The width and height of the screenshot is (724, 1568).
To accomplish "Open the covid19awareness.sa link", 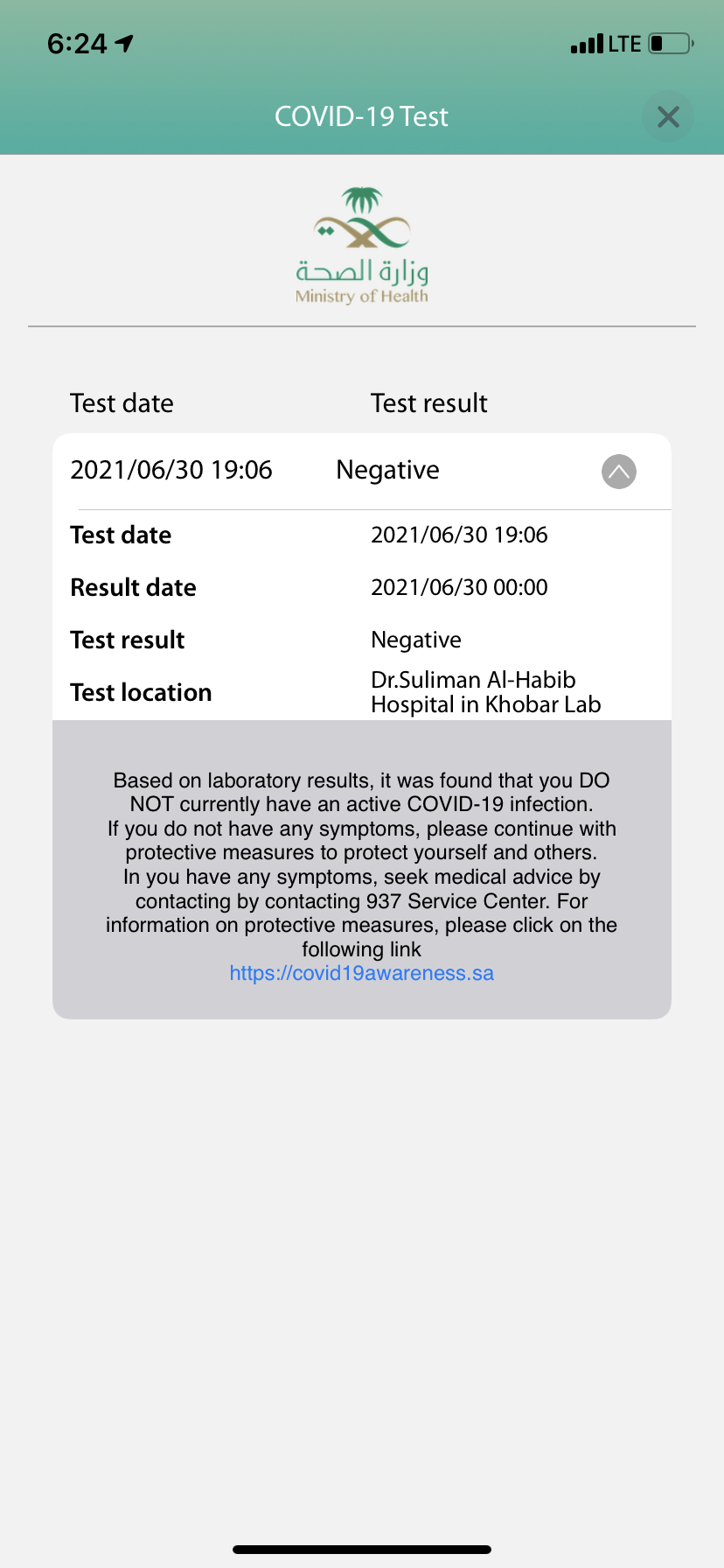I will [361, 974].
